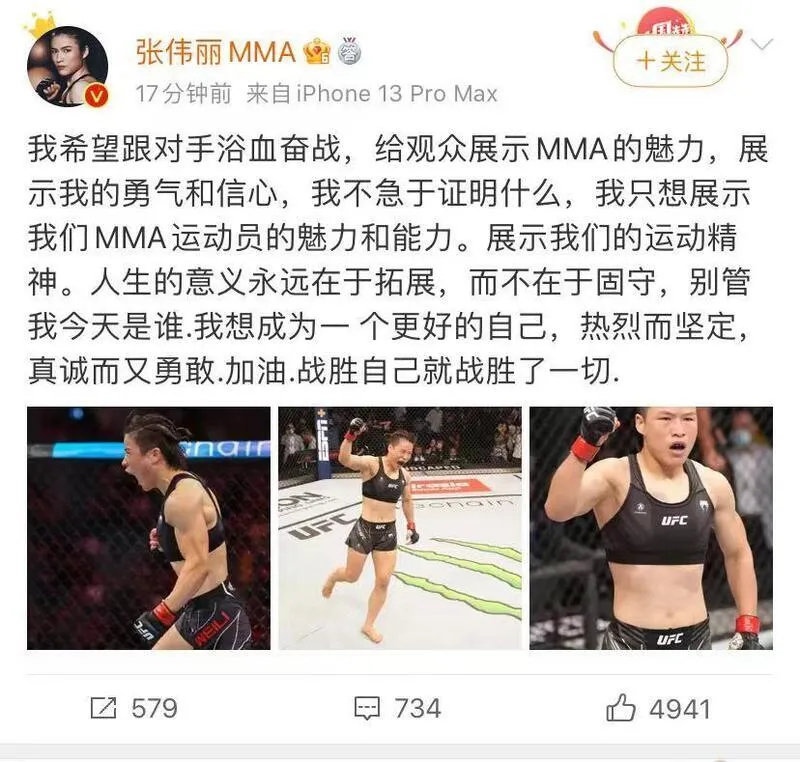
Task: Like the post with 4941 likes
Action: (658, 709)
